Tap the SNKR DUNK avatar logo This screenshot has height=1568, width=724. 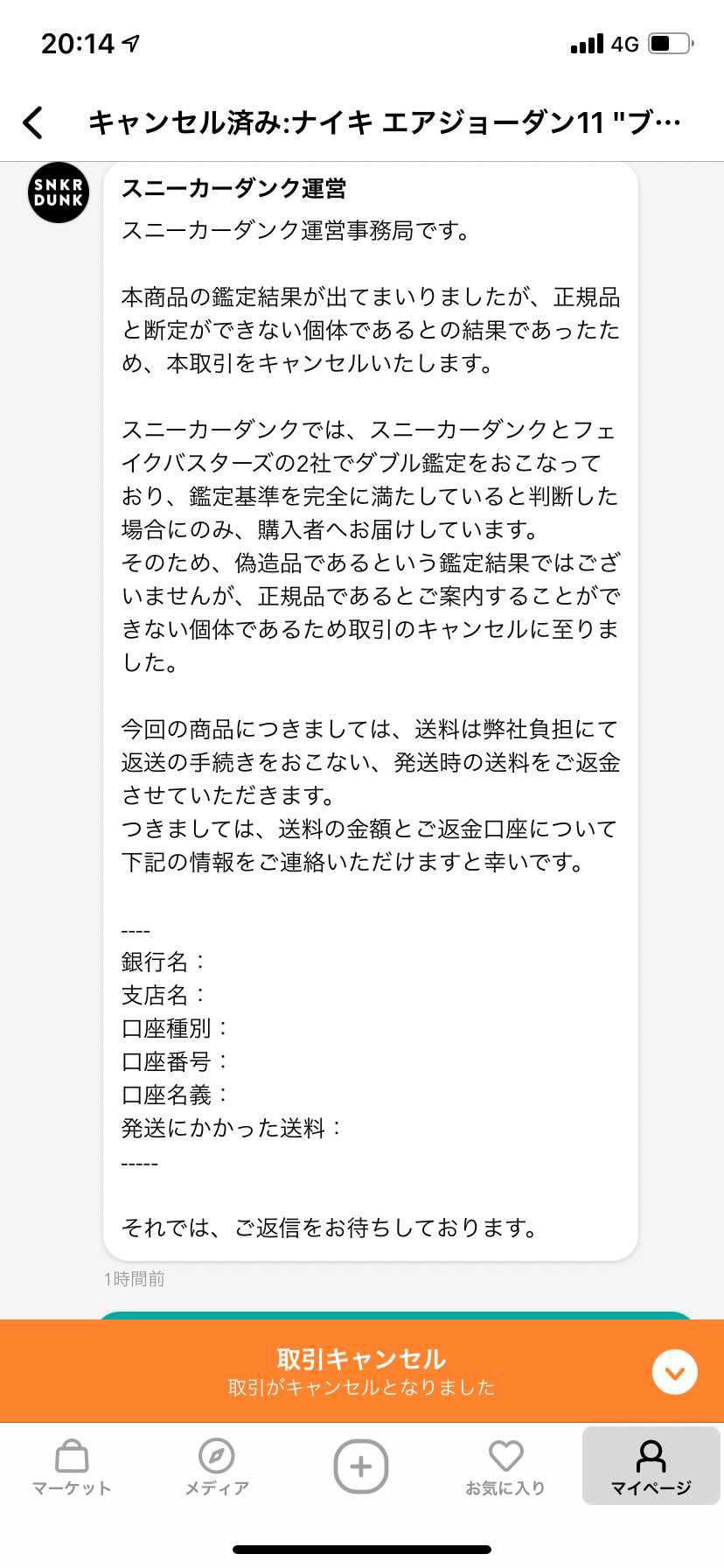click(58, 193)
